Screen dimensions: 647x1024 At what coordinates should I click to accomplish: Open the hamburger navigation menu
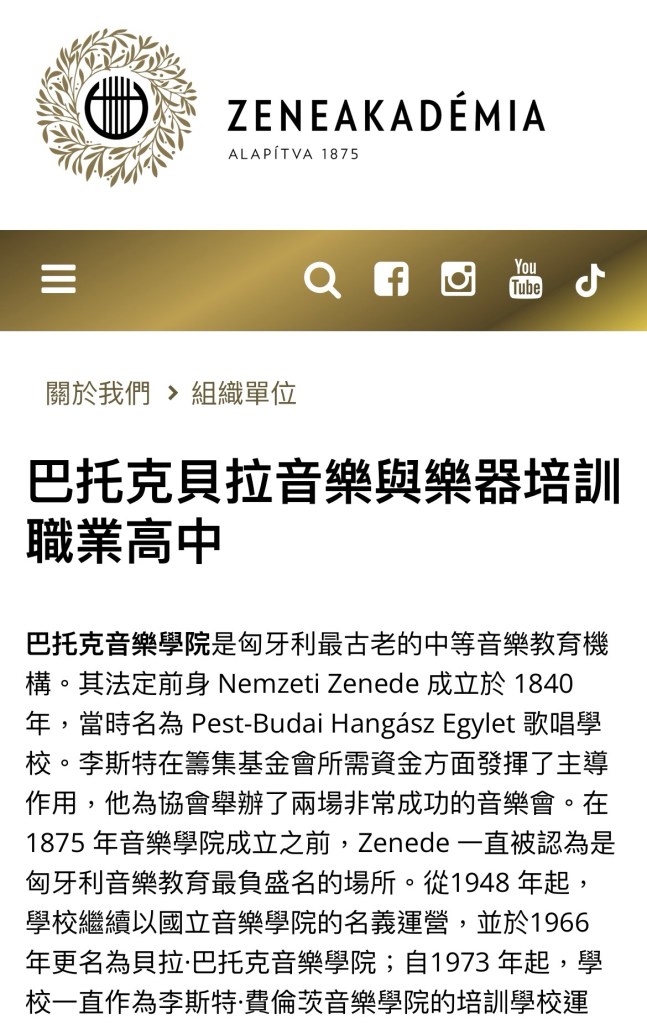[x=58, y=279]
